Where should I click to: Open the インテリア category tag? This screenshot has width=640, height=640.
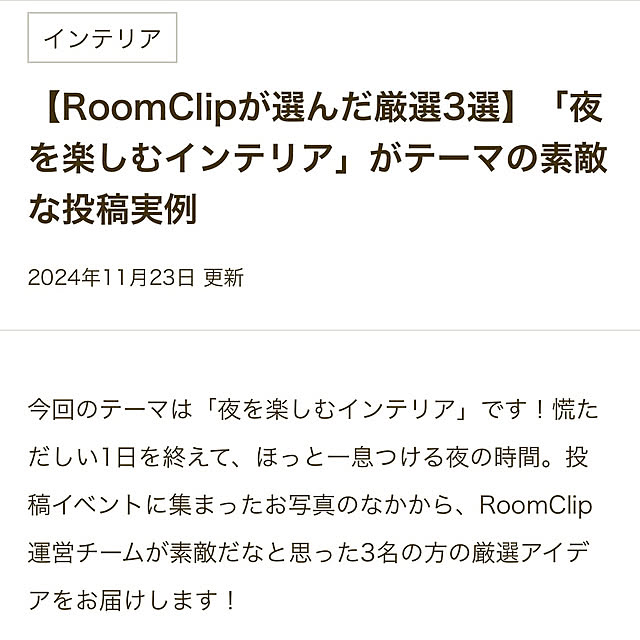click(x=102, y=39)
